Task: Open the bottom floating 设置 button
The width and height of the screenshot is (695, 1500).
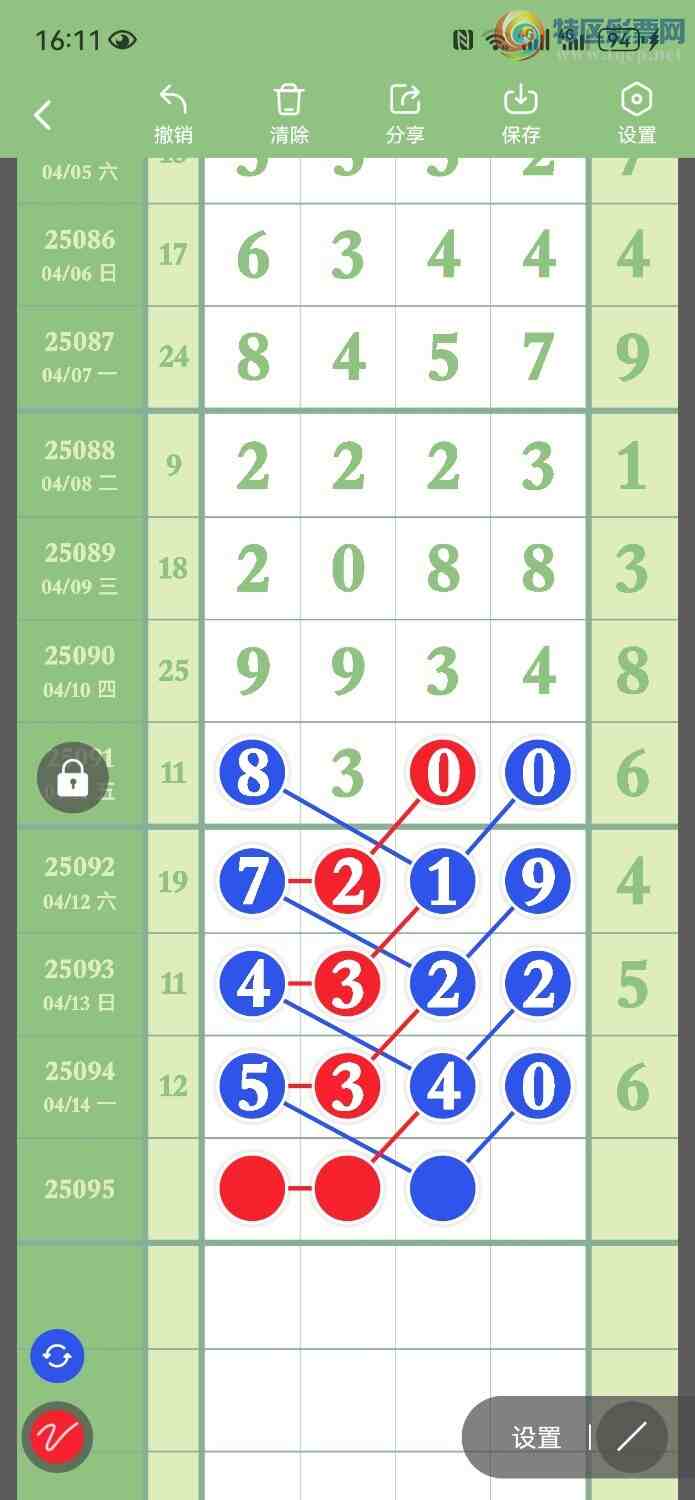Action: [x=536, y=1438]
